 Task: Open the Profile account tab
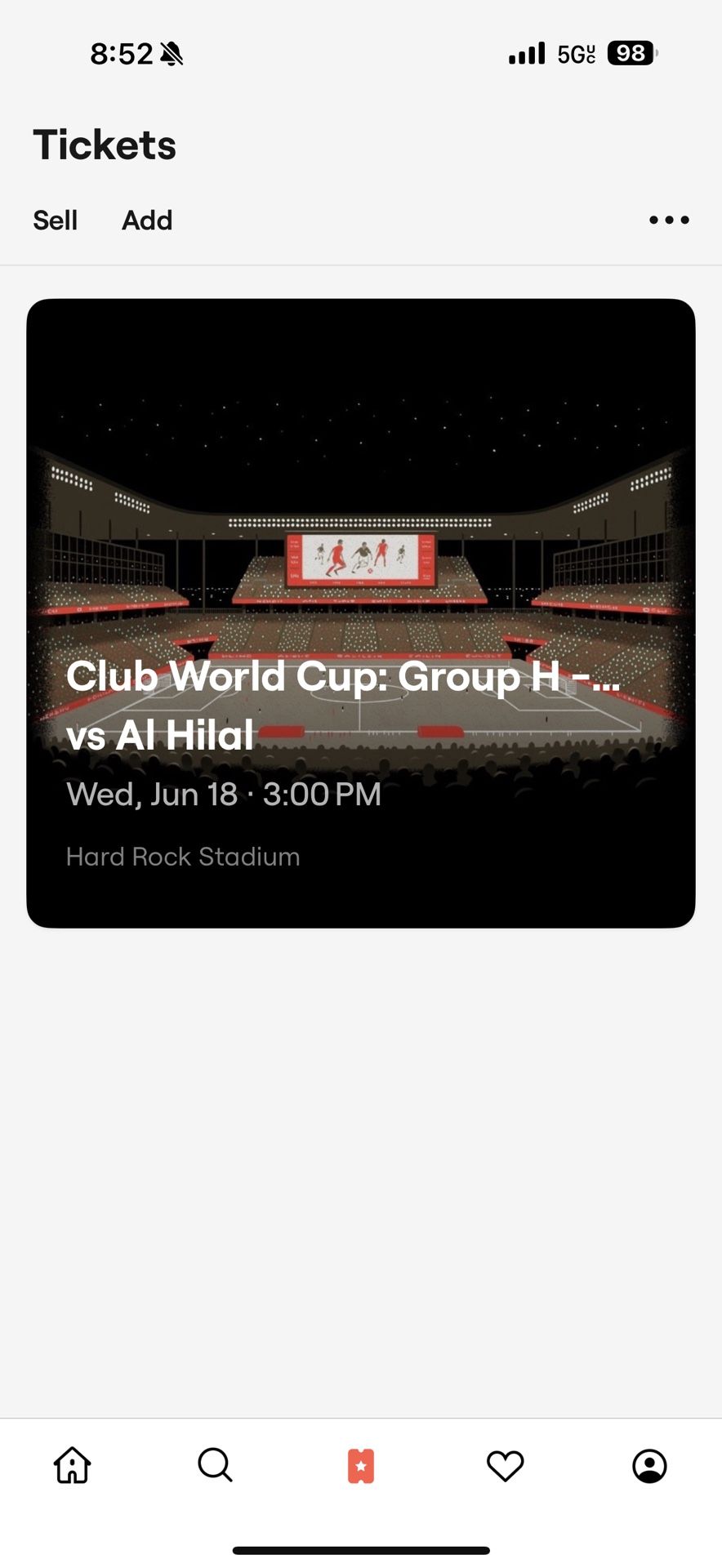click(649, 1466)
